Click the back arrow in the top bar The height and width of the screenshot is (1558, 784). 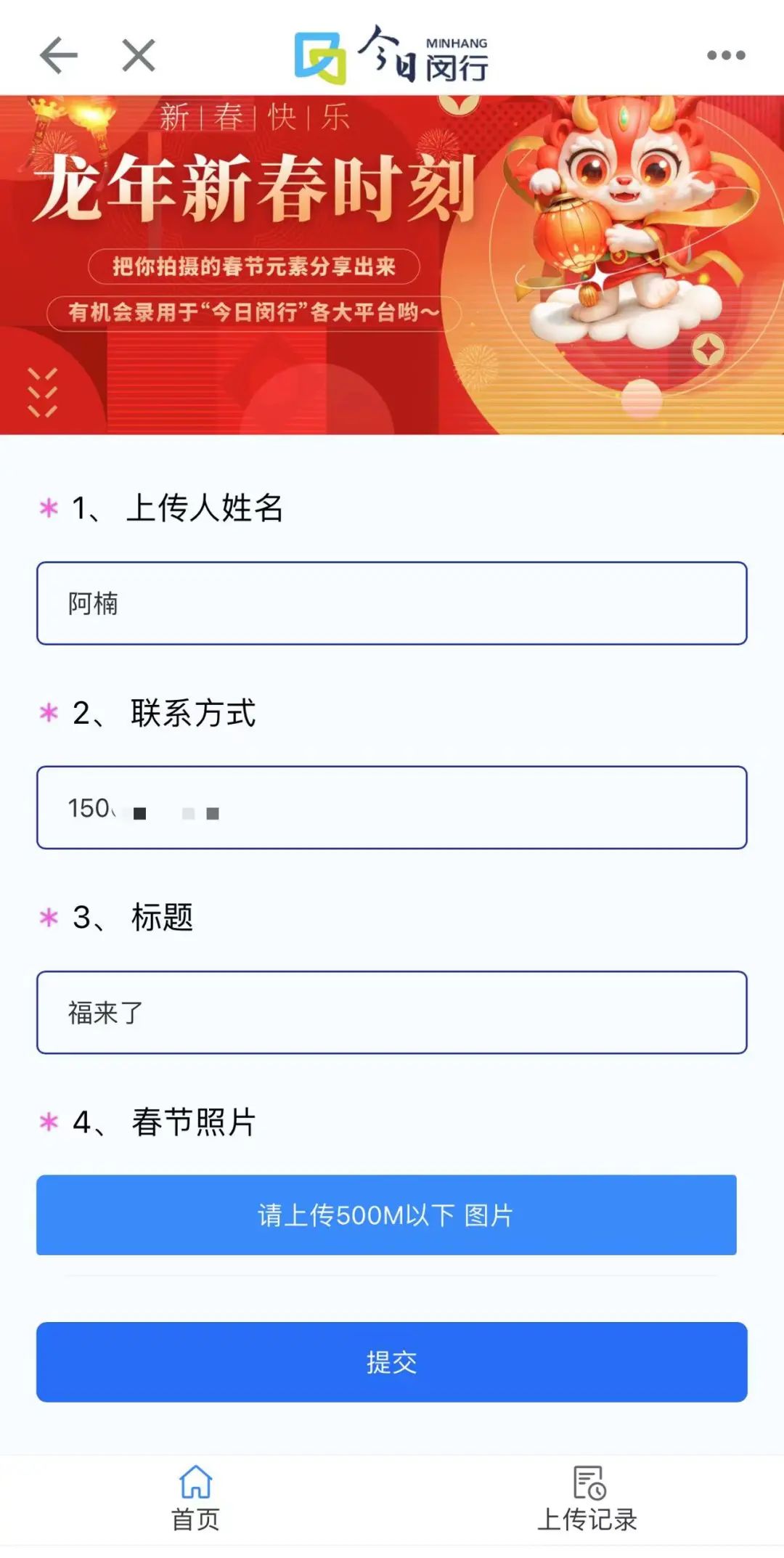pos(58,54)
